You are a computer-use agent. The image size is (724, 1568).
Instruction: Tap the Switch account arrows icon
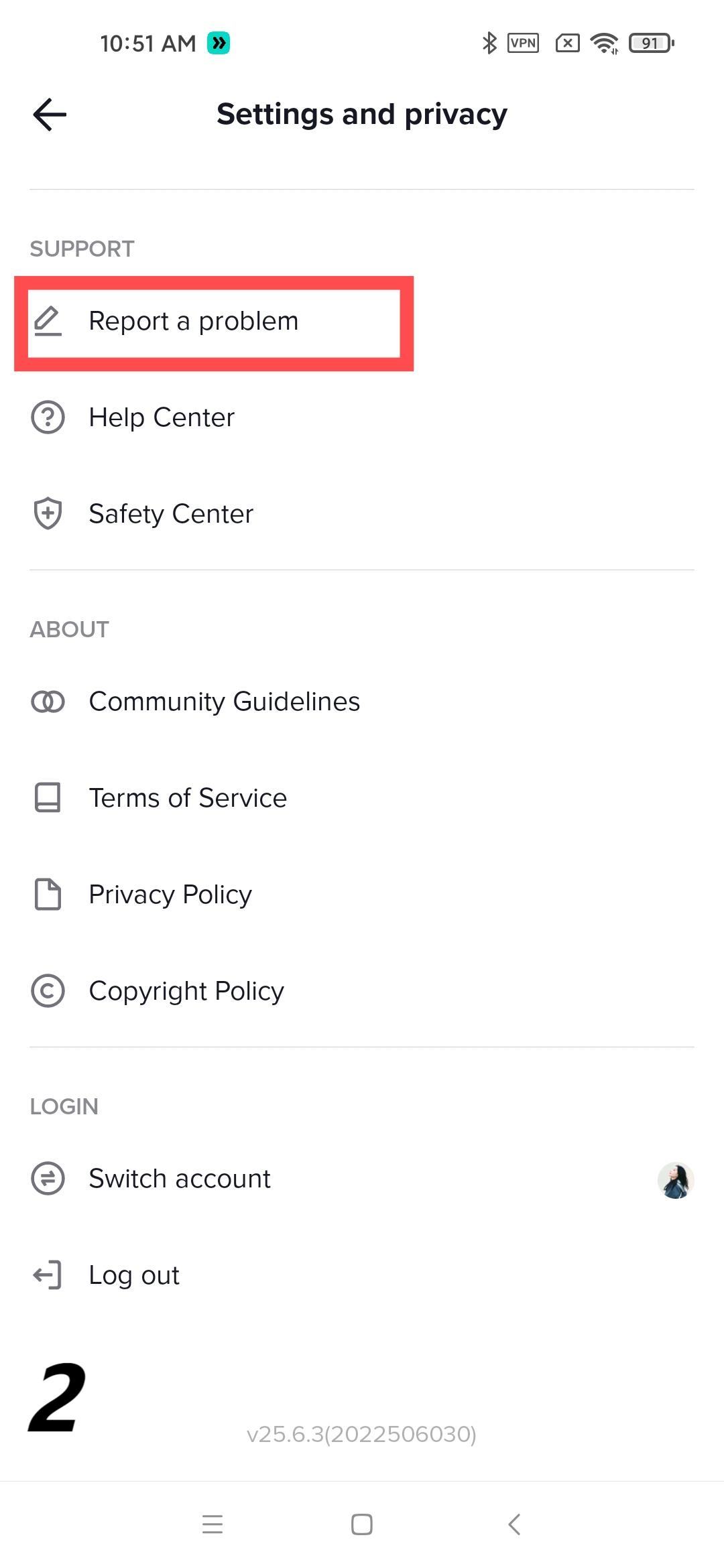[x=48, y=1178]
